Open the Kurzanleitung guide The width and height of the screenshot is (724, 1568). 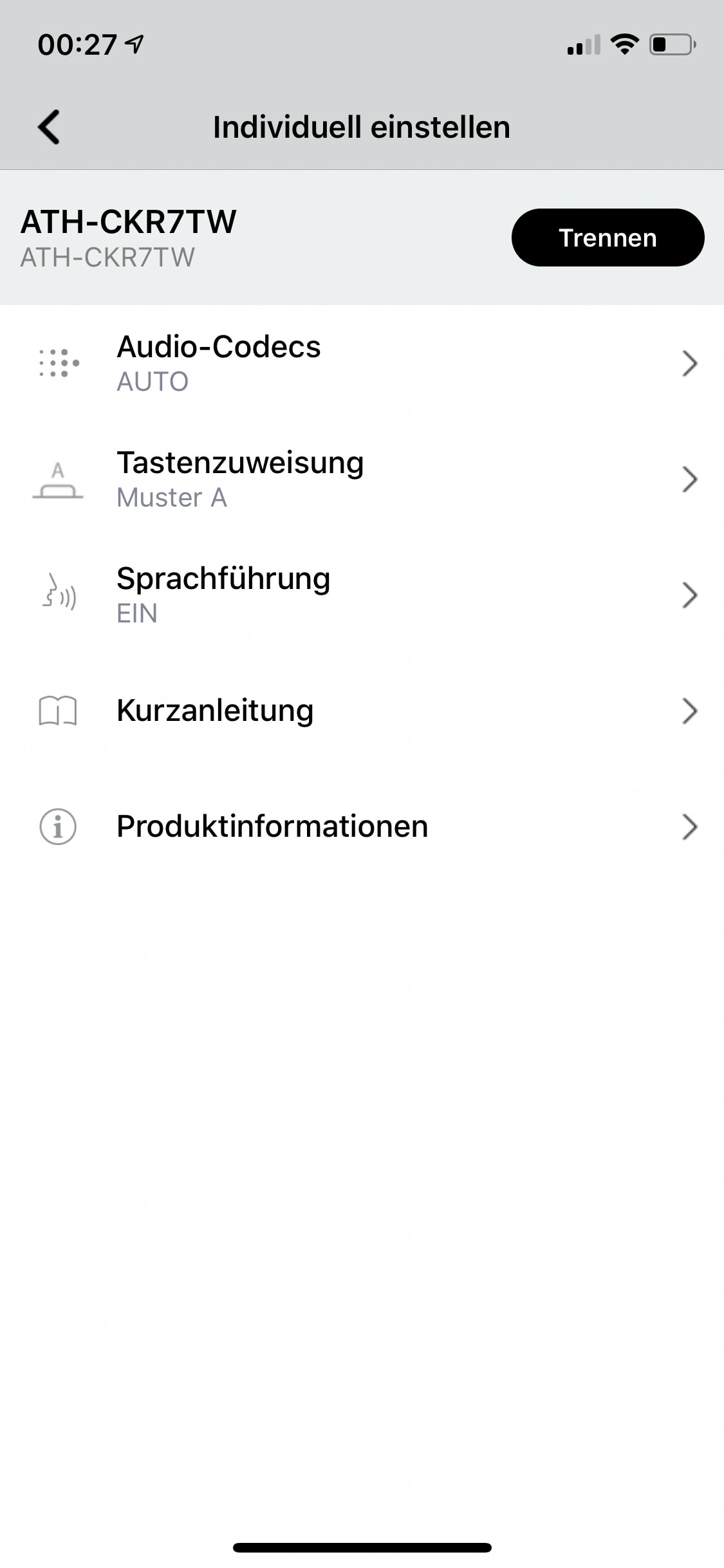coord(362,711)
